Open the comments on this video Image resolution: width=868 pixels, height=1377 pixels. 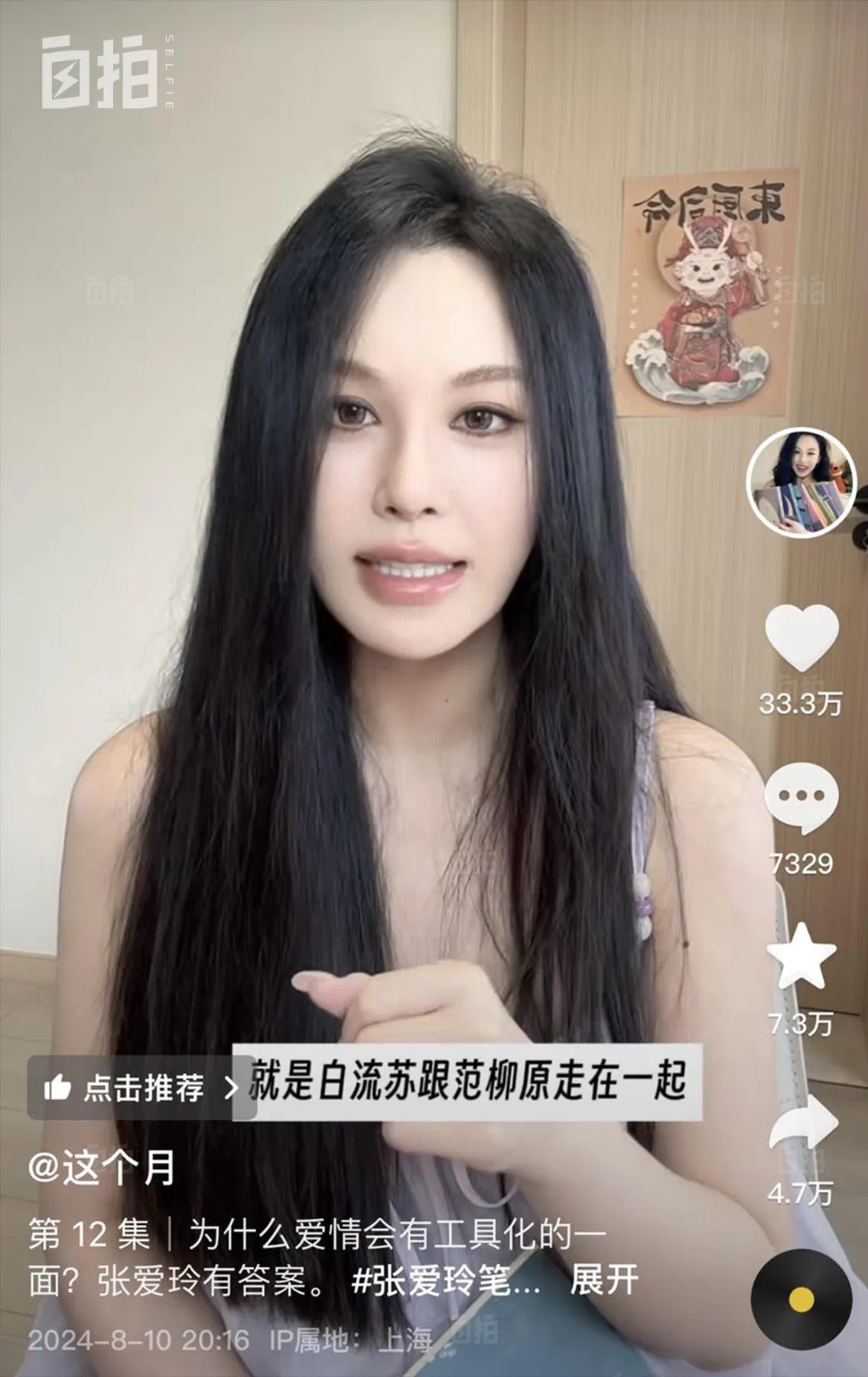pos(801,799)
